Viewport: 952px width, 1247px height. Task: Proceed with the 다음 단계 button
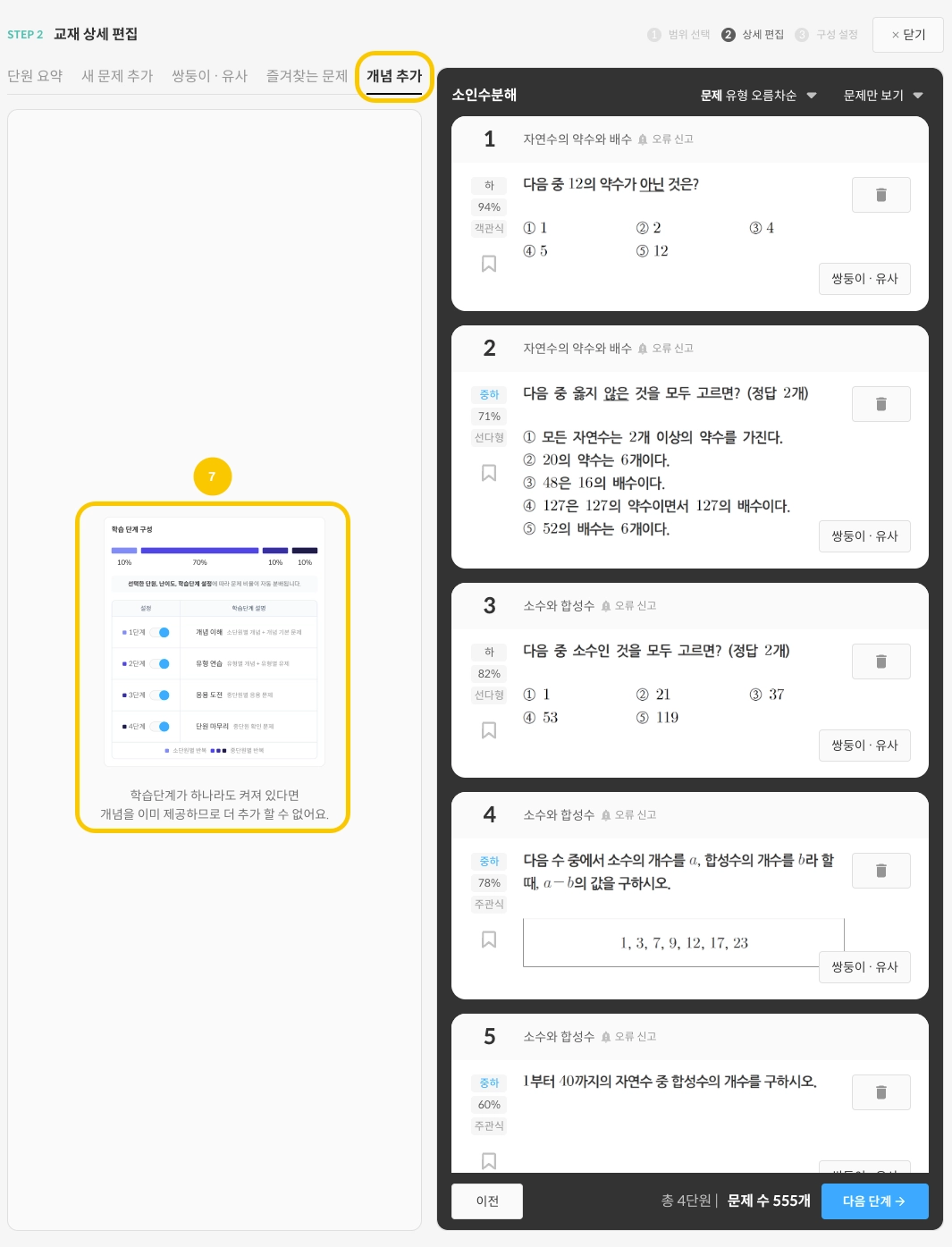pyautogui.click(x=874, y=1201)
